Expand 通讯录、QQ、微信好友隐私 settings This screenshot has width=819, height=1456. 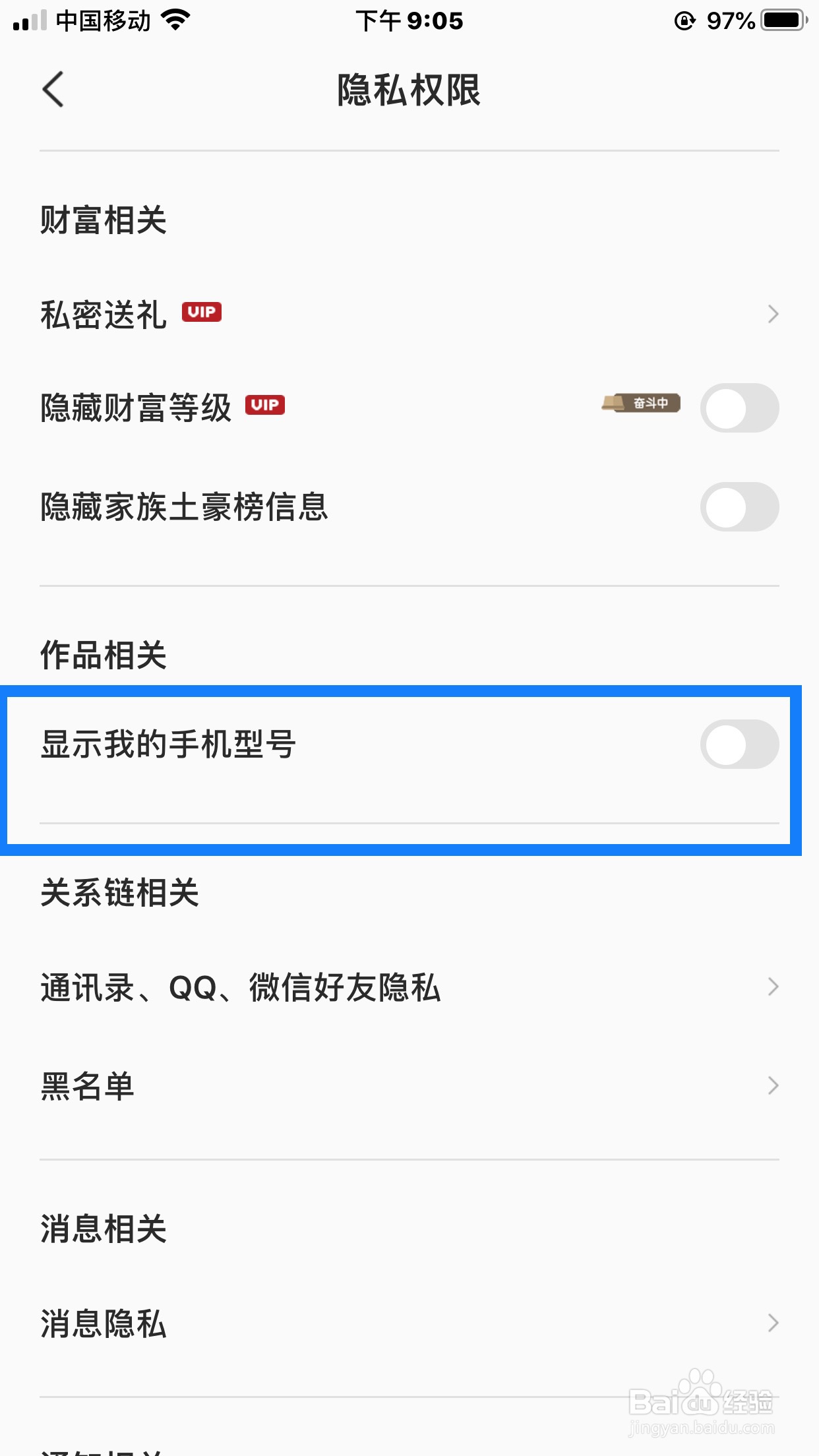pyautogui.click(x=773, y=987)
